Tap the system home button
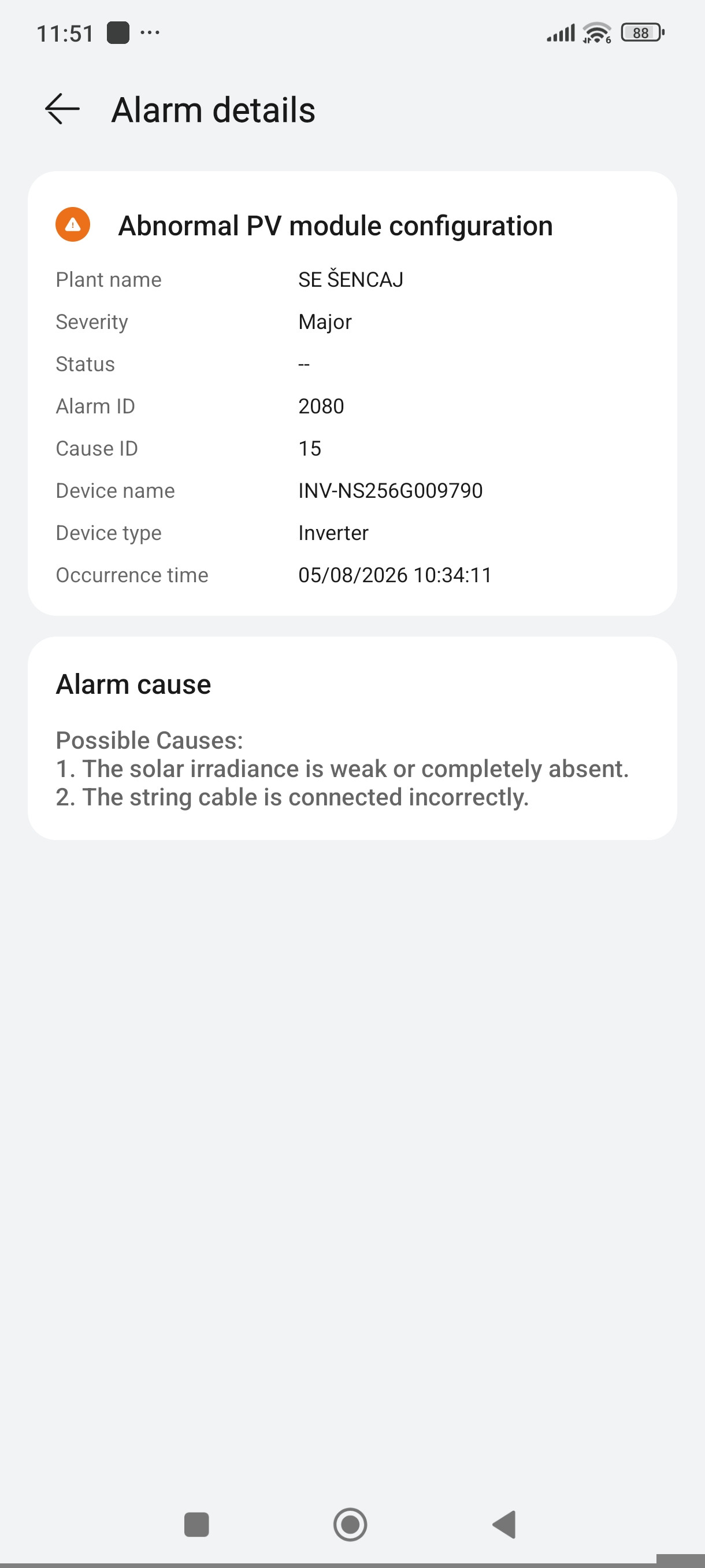This screenshot has width=705, height=1568. [x=350, y=1525]
